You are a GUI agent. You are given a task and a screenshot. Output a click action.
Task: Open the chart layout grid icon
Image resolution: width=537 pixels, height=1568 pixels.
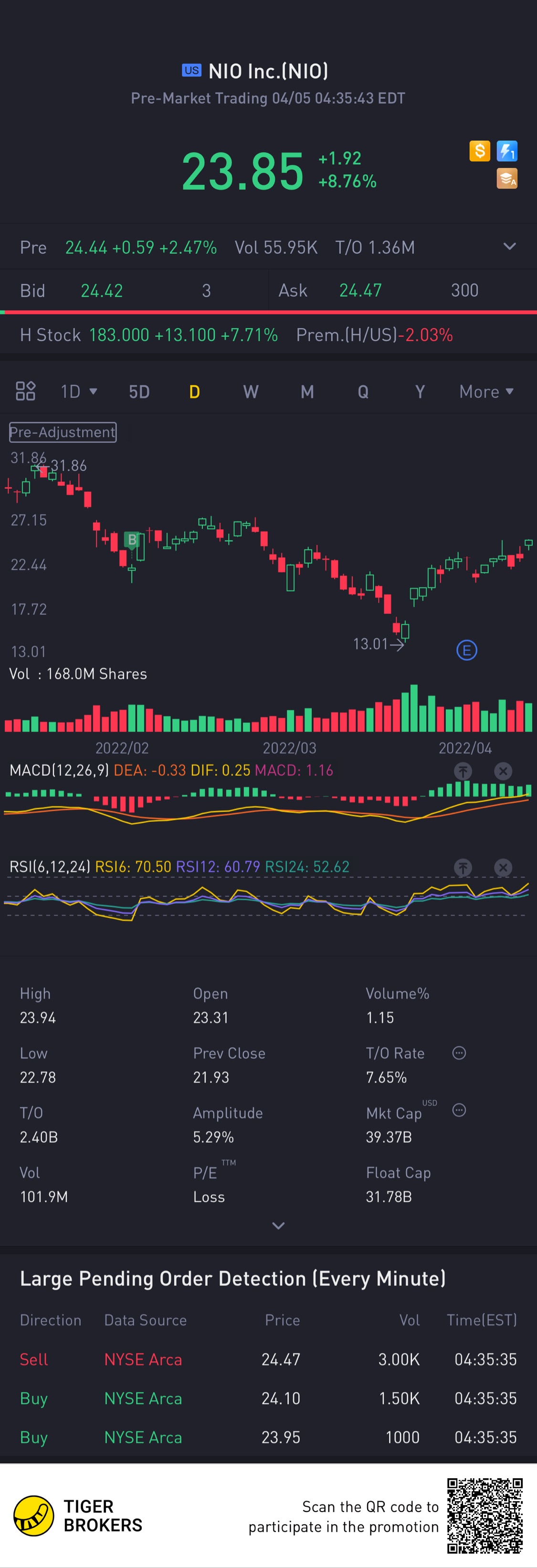point(26,391)
